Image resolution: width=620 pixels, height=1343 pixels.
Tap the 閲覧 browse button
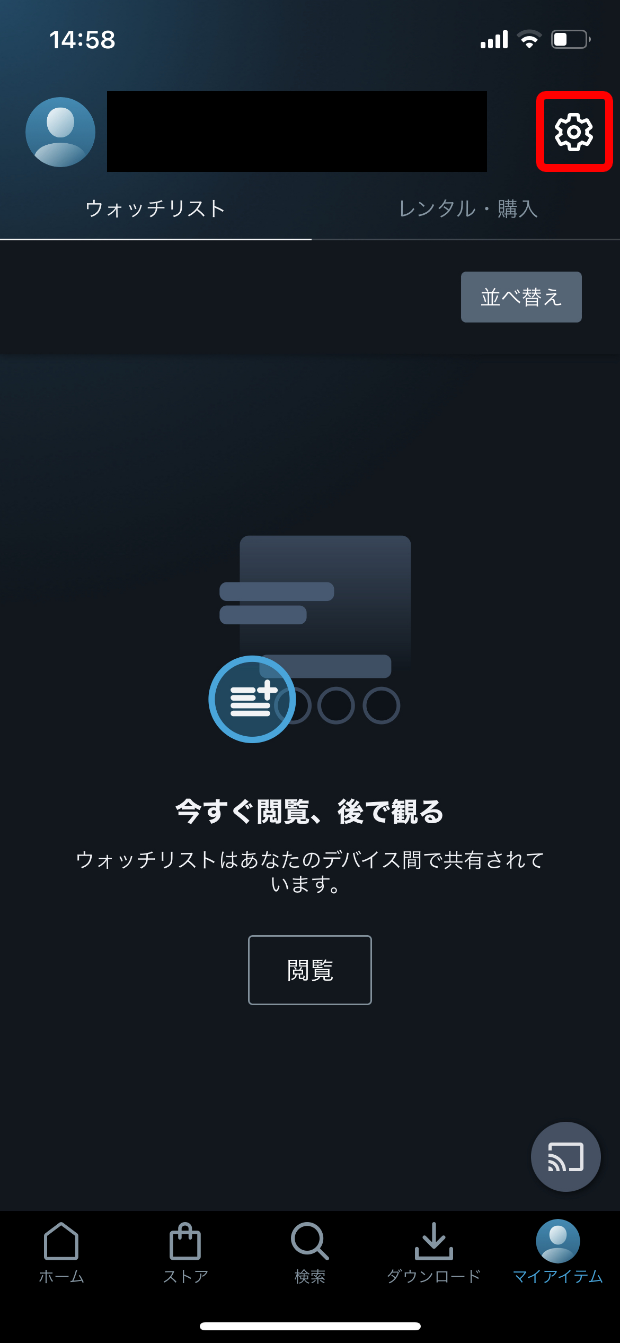(310, 970)
